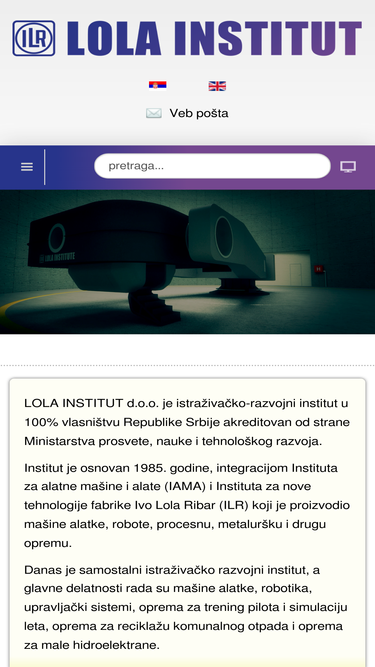Switch to desktop view icon
Viewport: 375px width, 667px height.
click(348, 167)
